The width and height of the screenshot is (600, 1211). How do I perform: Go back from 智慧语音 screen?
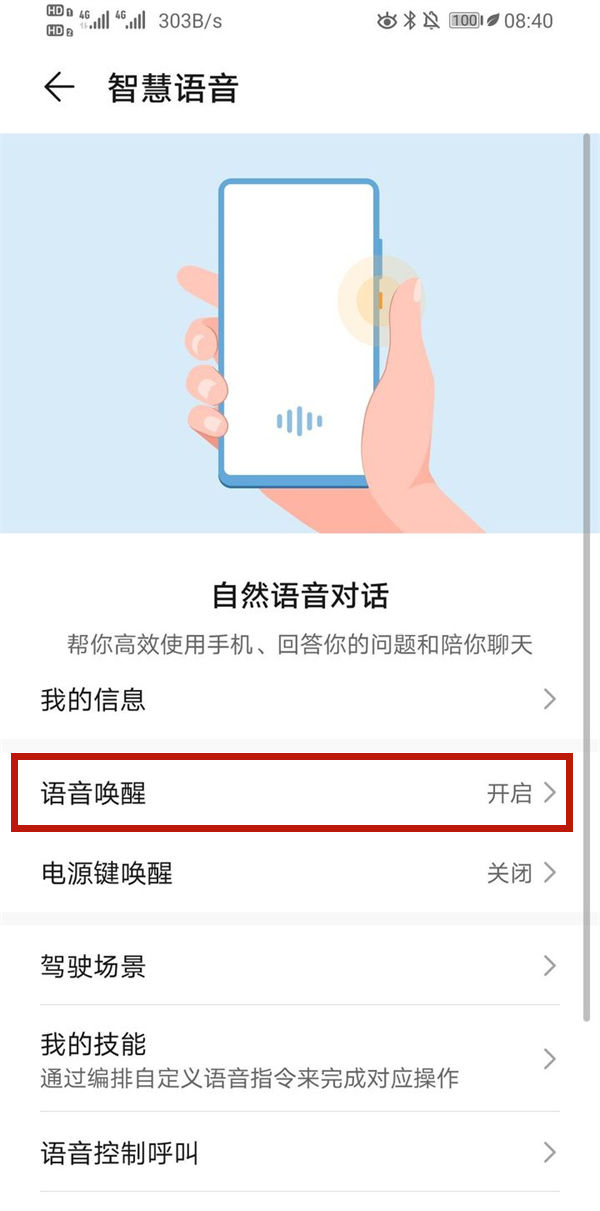pyautogui.click(x=59, y=88)
